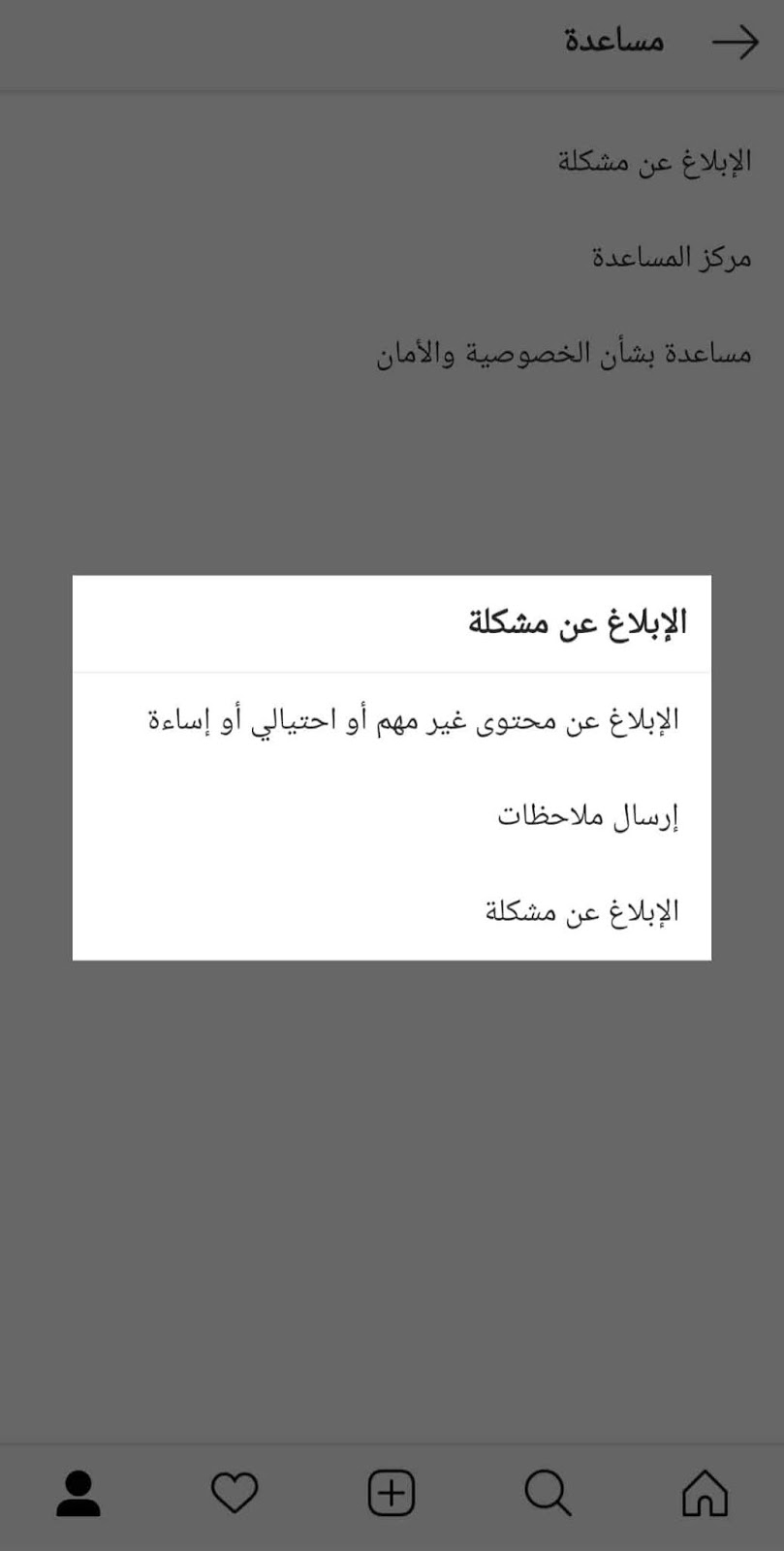Choose the send feedback option in the dialog
The image size is (784, 1551).
point(392,816)
